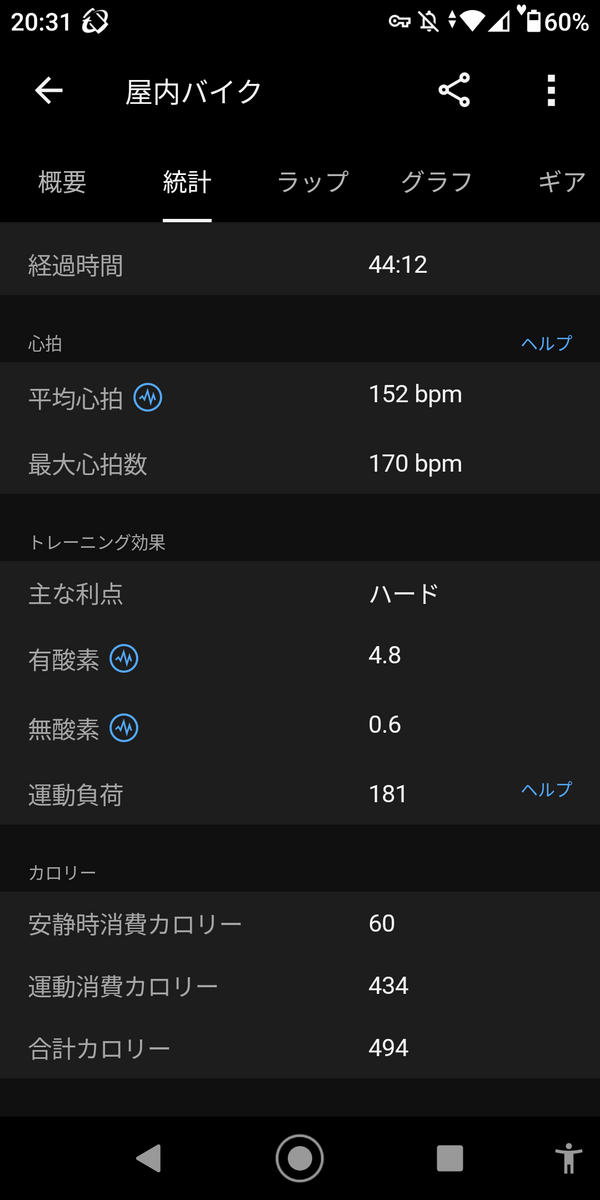600x1200 pixels.
Task: Open ヘルプ link in 心拍 section
Action: point(546,343)
